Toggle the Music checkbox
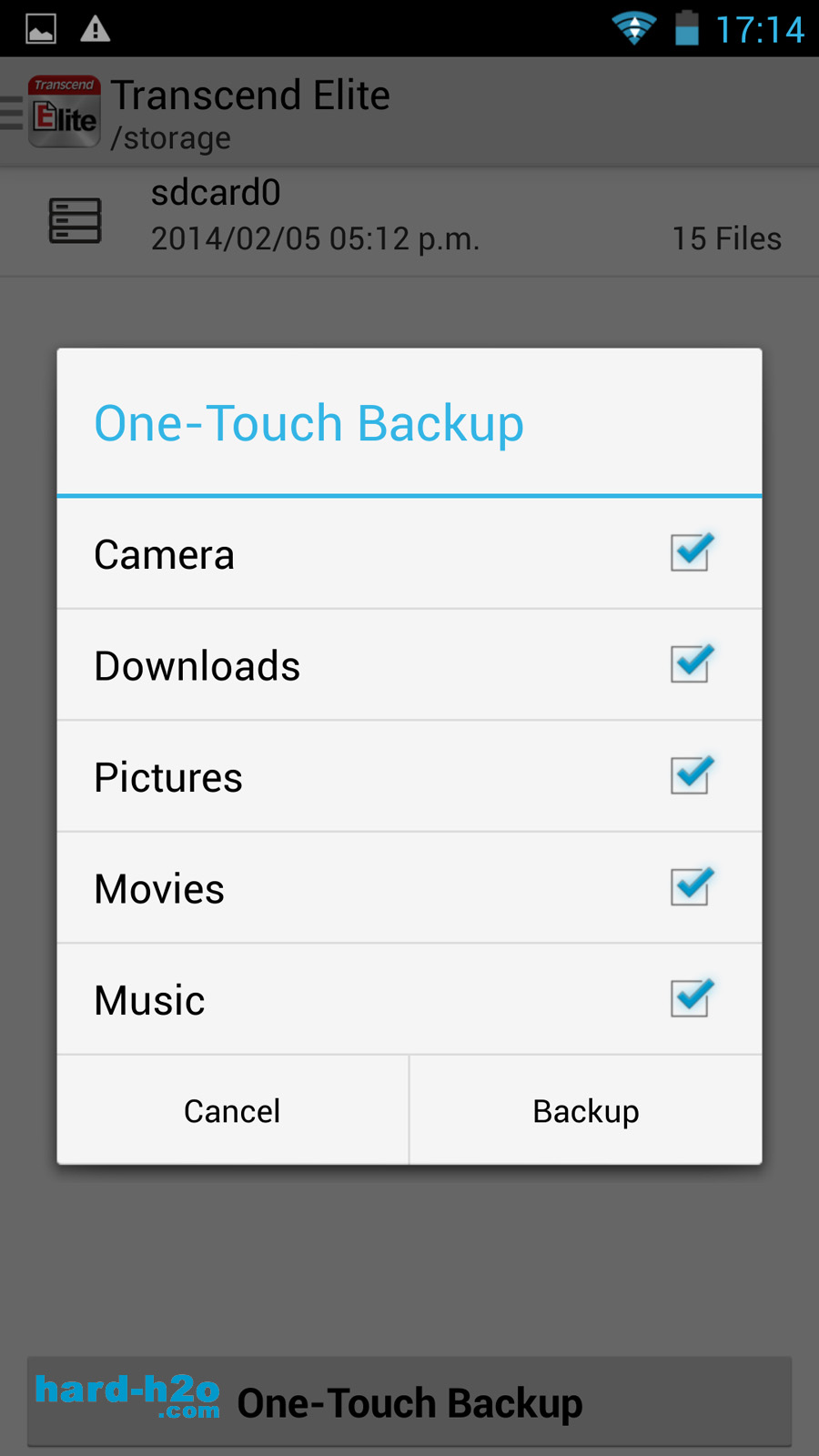This screenshot has height=1456, width=819. [x=692, y=998]
